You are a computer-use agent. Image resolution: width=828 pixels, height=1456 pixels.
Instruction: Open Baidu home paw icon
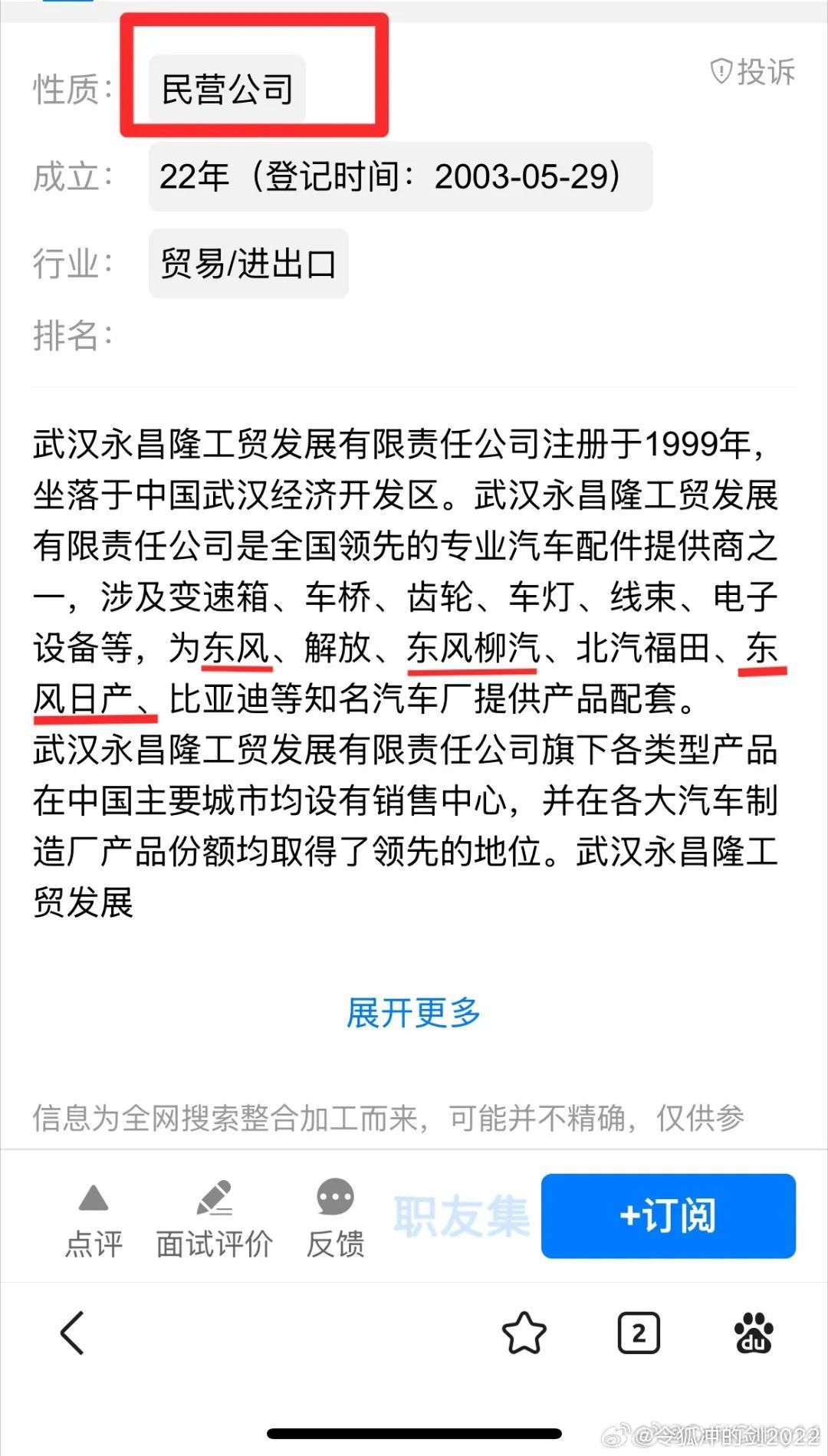click(x=754, y=1333)
